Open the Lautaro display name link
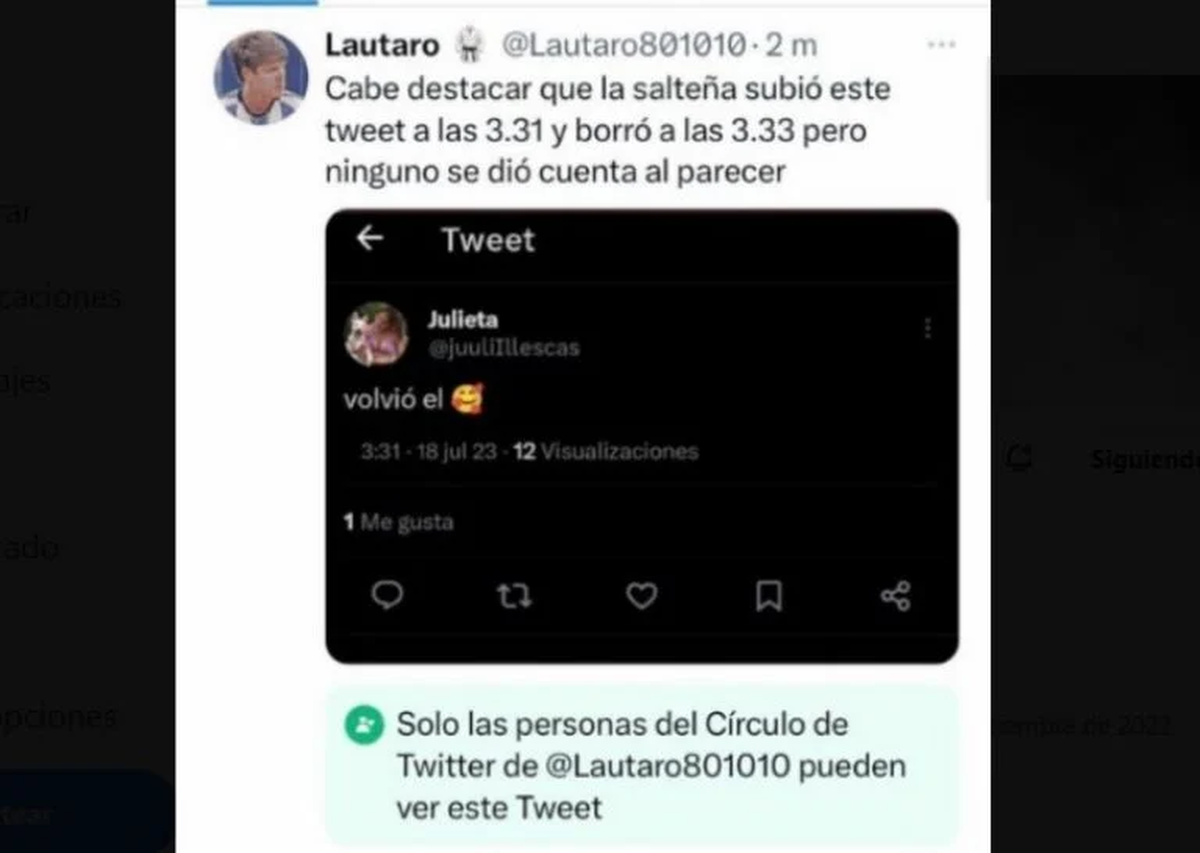This screenshot has width=1200, height=853. 382,45
